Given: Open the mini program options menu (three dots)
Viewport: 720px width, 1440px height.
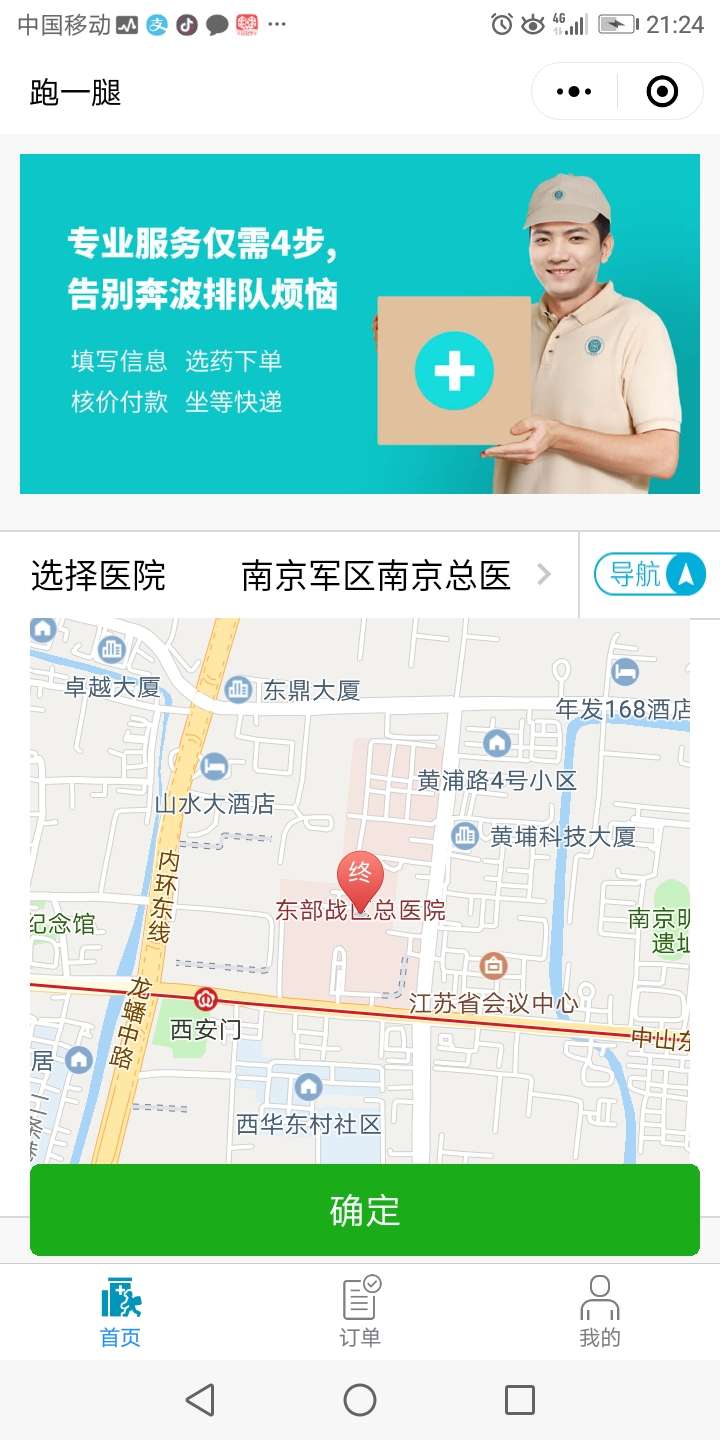Looking at the screenshot, I should click(573, 91).
